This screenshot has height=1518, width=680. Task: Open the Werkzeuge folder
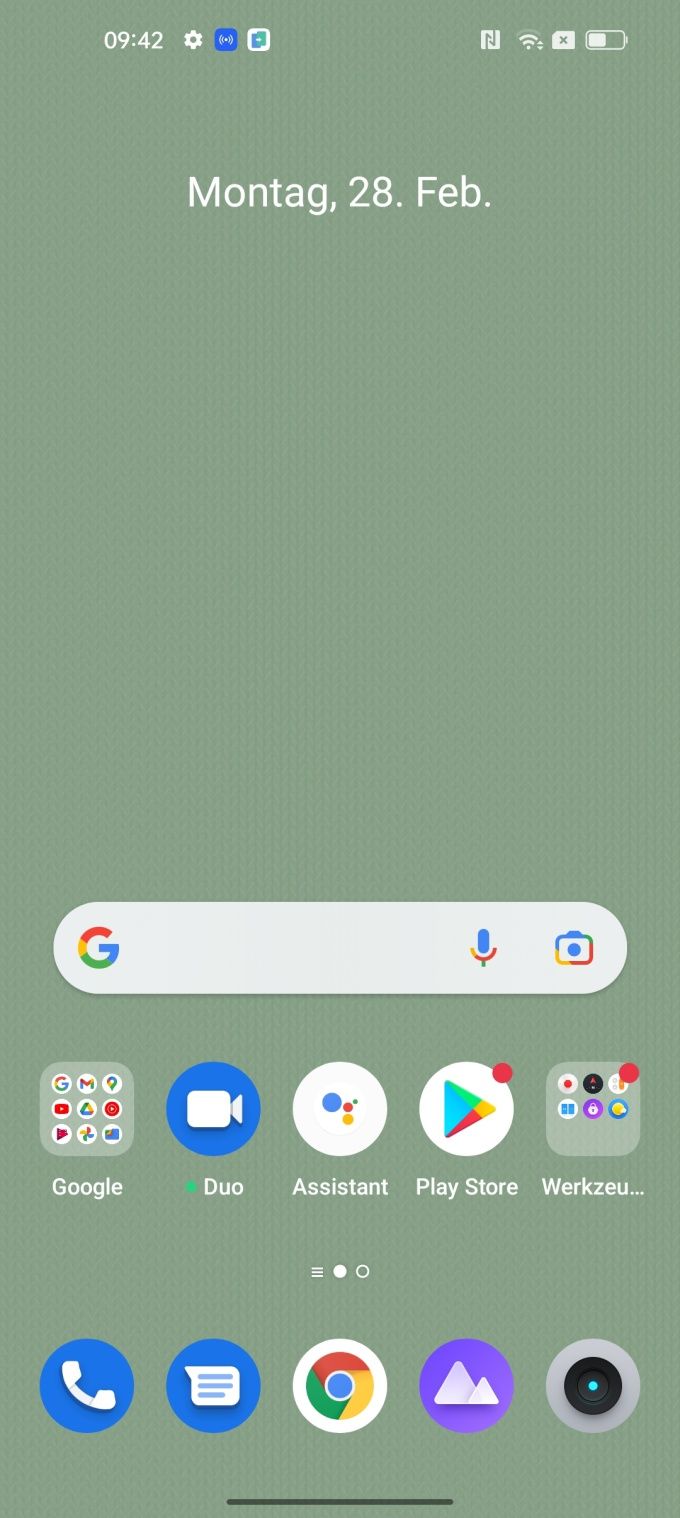[593, 1109]
